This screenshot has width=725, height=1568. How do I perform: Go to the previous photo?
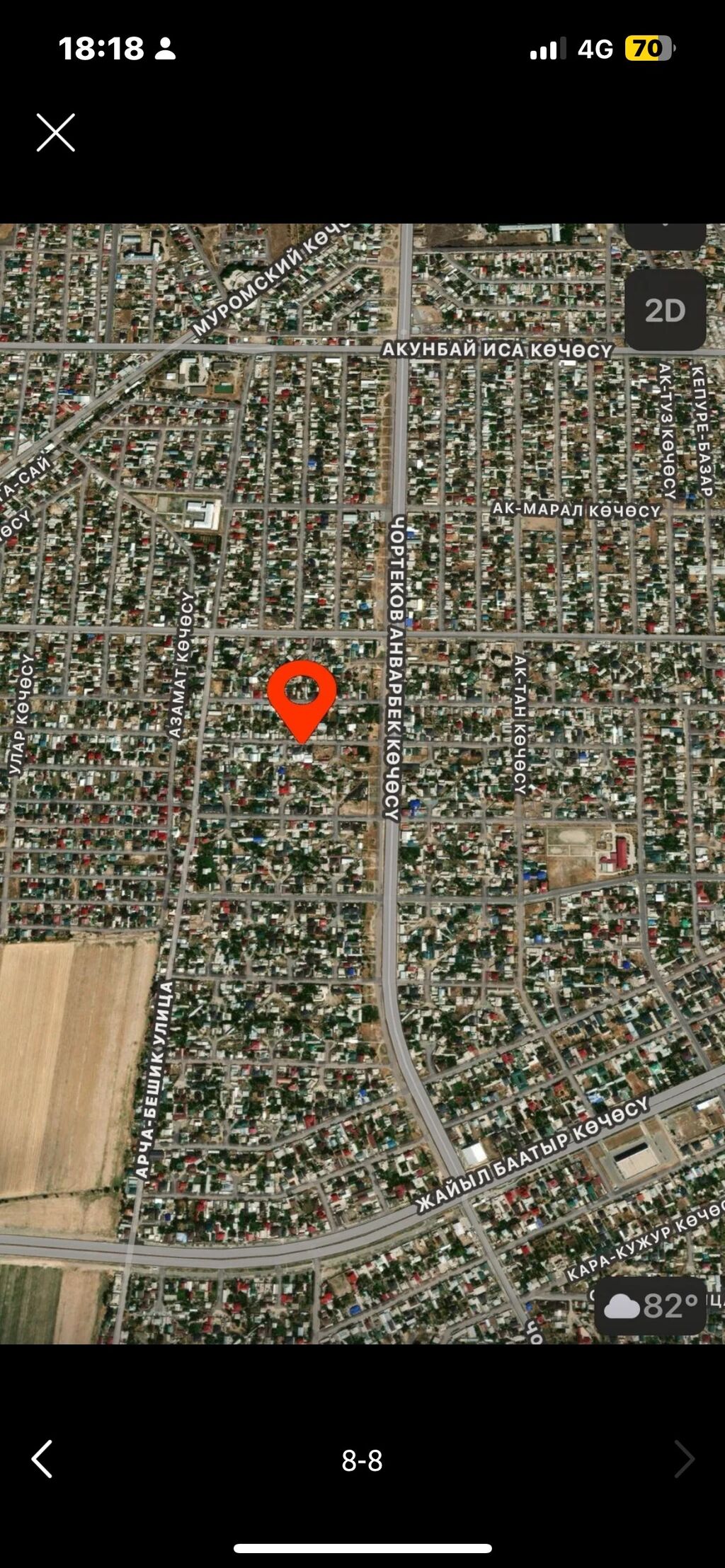42,1459
